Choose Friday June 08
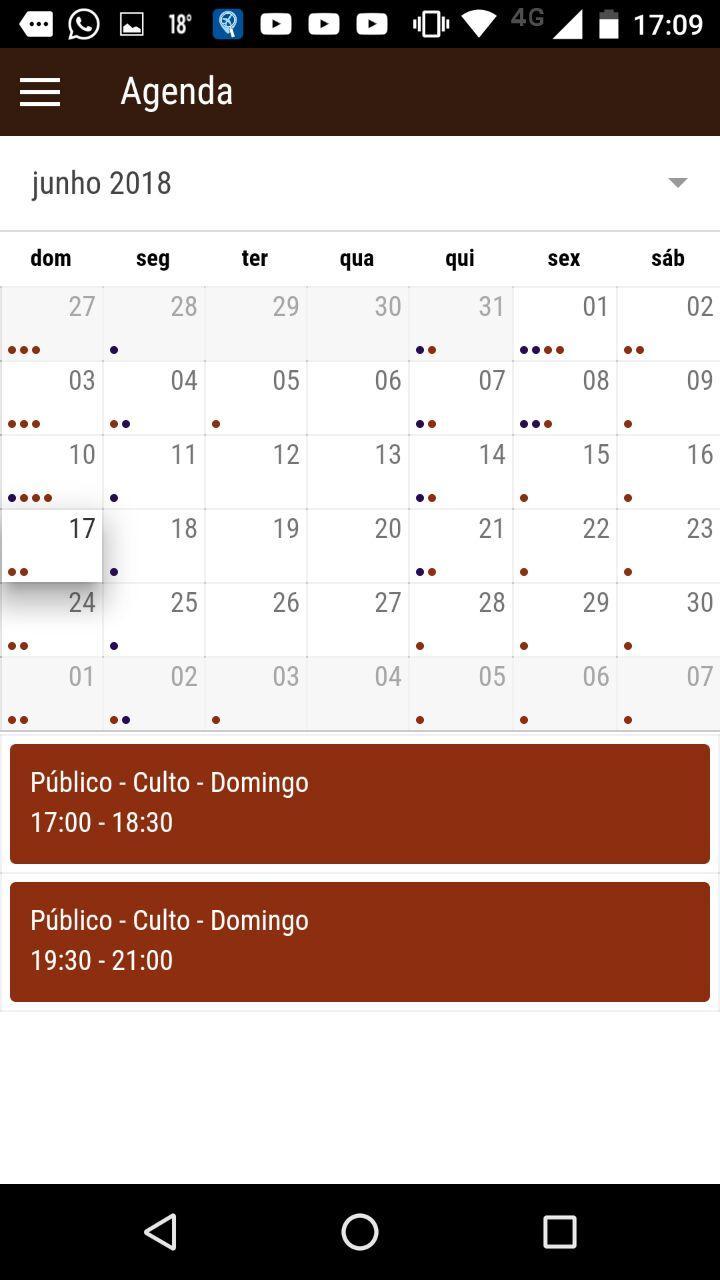This screenshot has height=1280, width=720. click(x=564, y=398)
